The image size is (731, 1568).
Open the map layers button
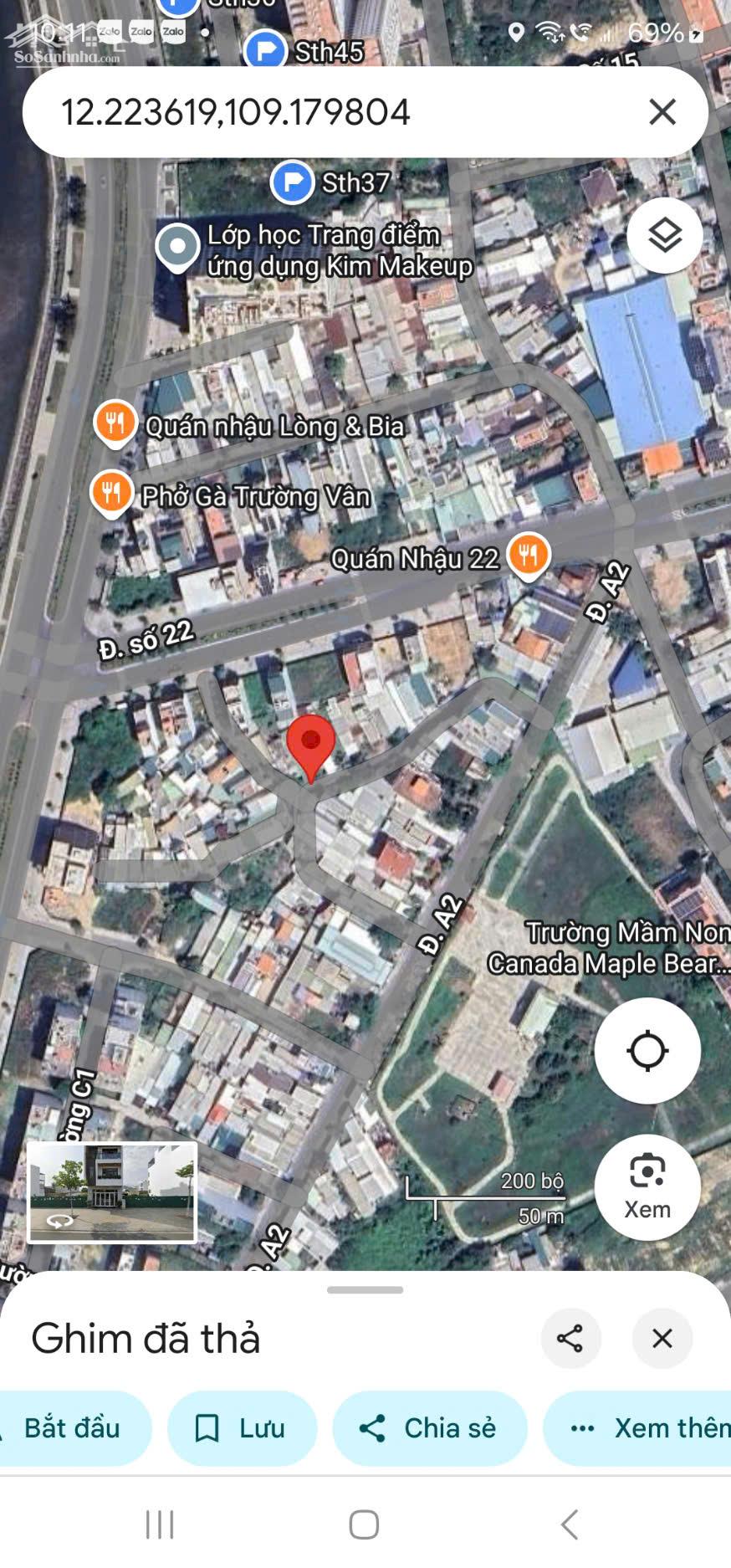point(664,235)
